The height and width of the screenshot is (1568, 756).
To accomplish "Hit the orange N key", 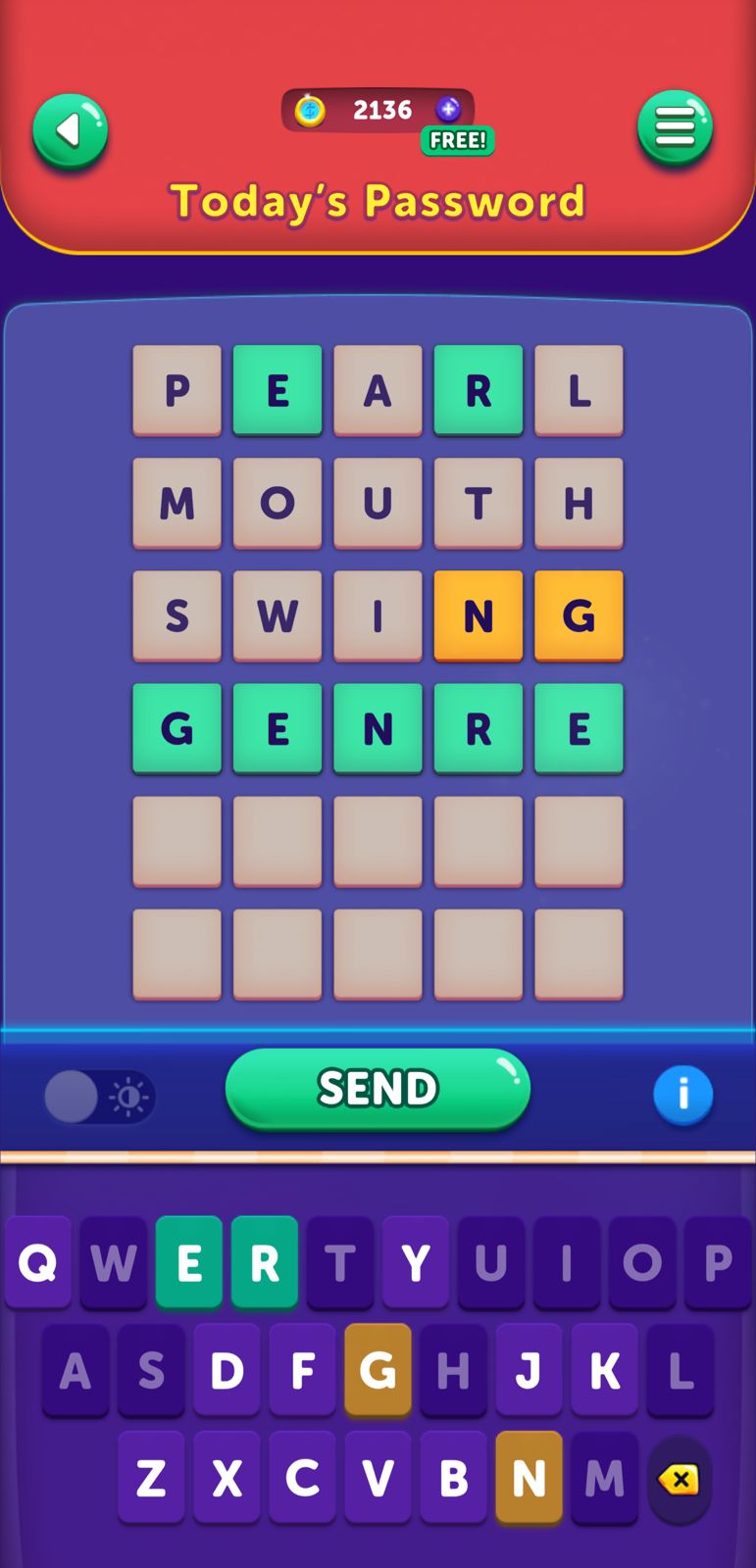I will pos(529,1477).
